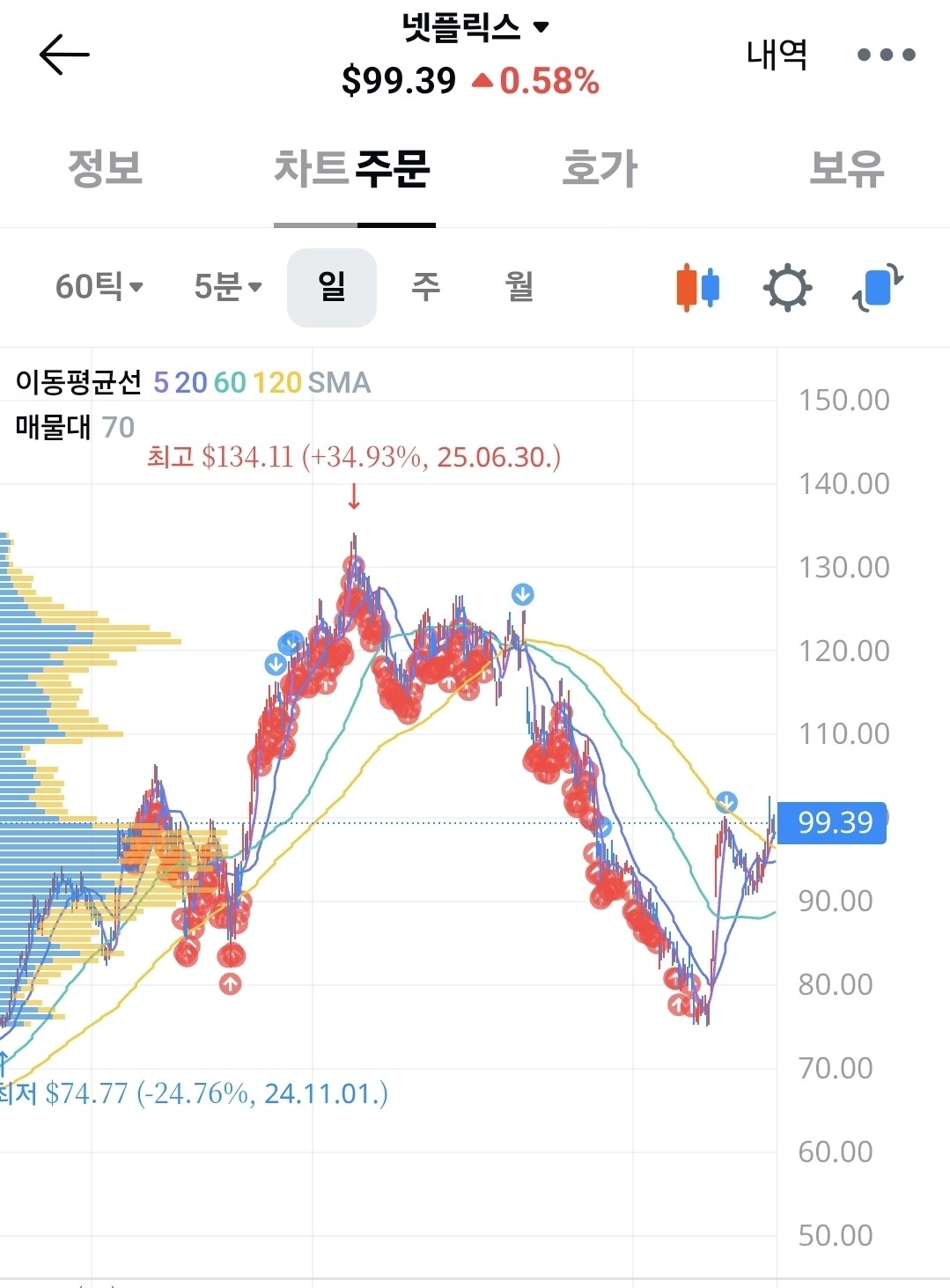Open the three-dot overflow menu

pos(886,55)
